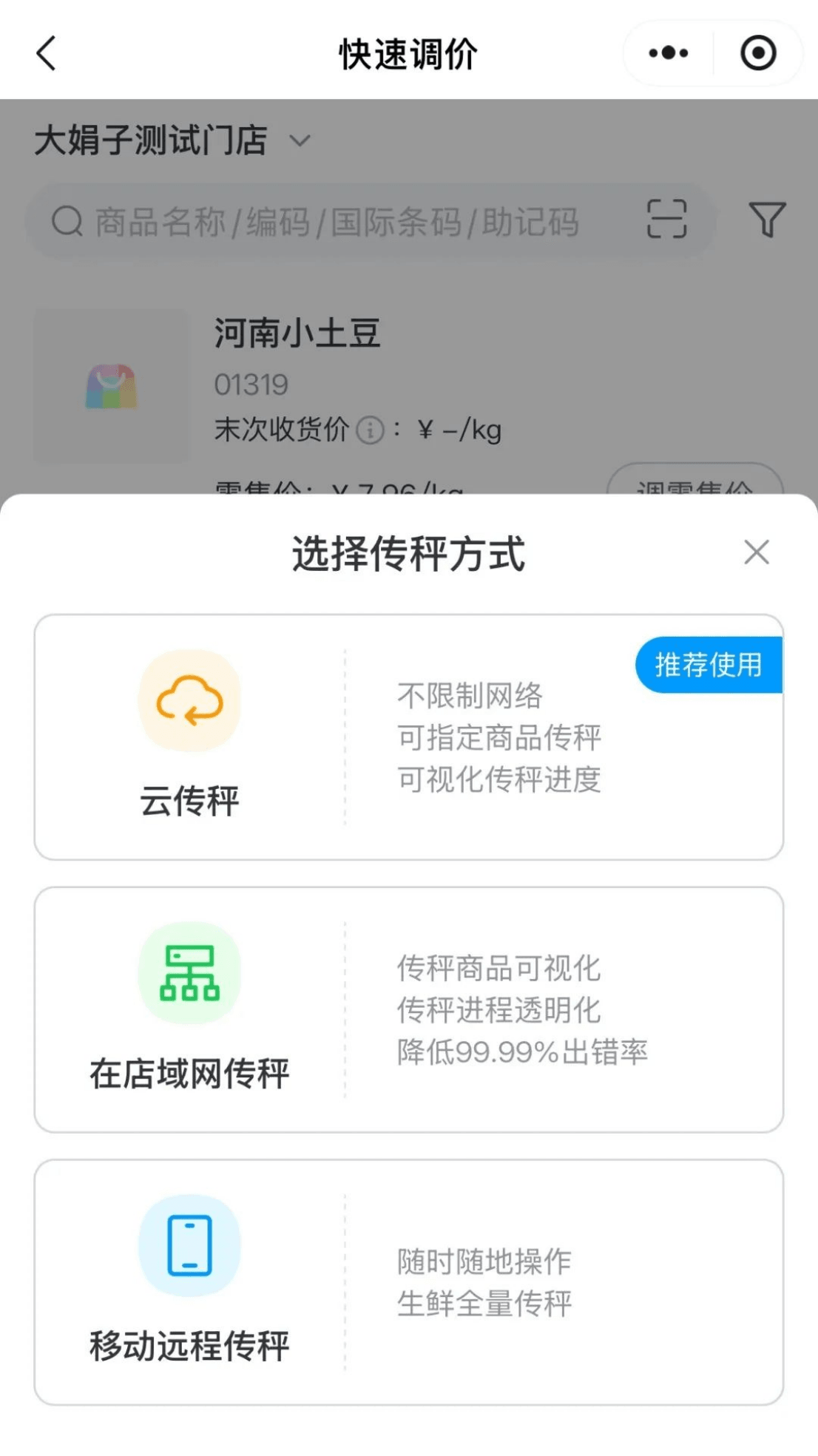
Task: Go back from 快速调价 page
Action: pyautogui.click(x=46, y=53)
